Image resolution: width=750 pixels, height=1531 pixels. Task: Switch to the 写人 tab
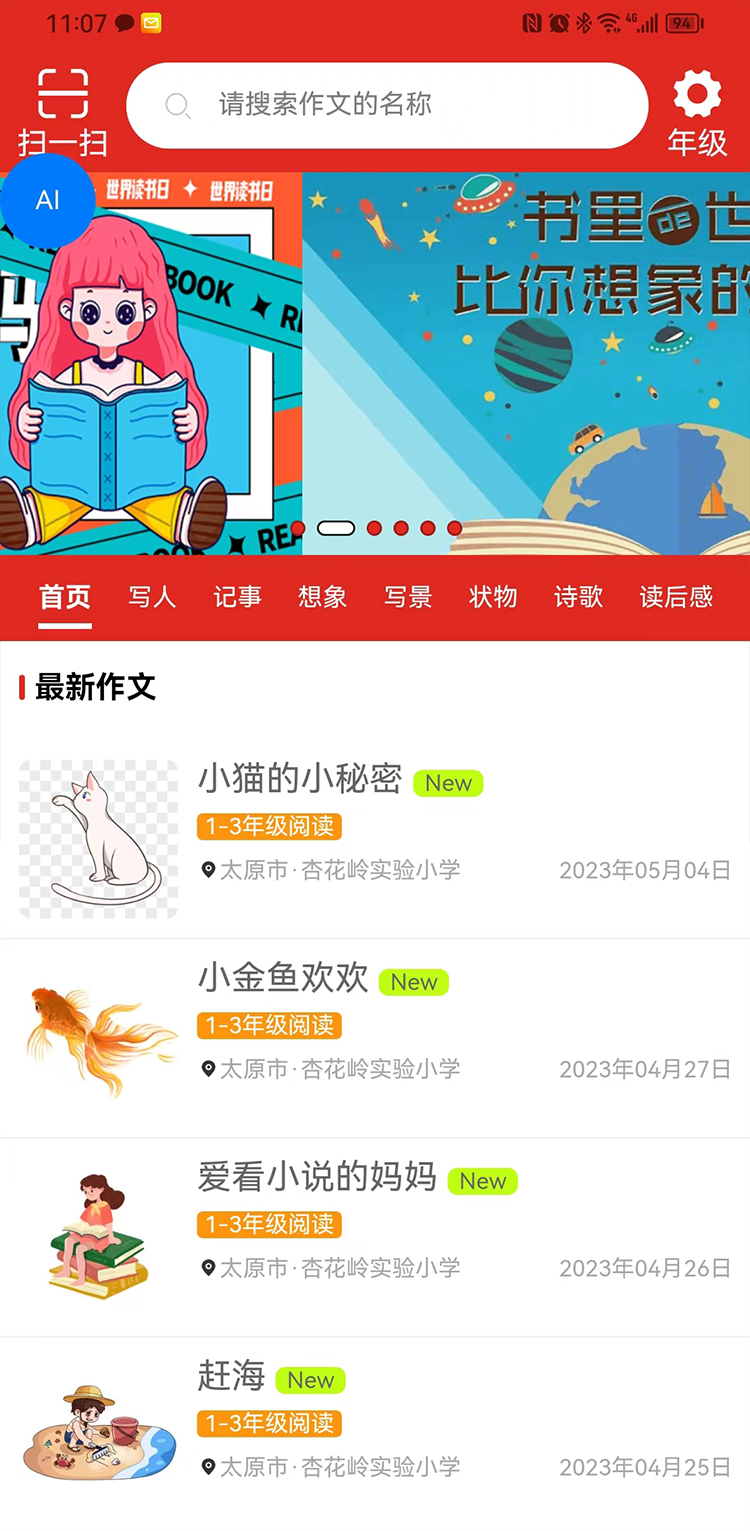click(x=152, y=597)
